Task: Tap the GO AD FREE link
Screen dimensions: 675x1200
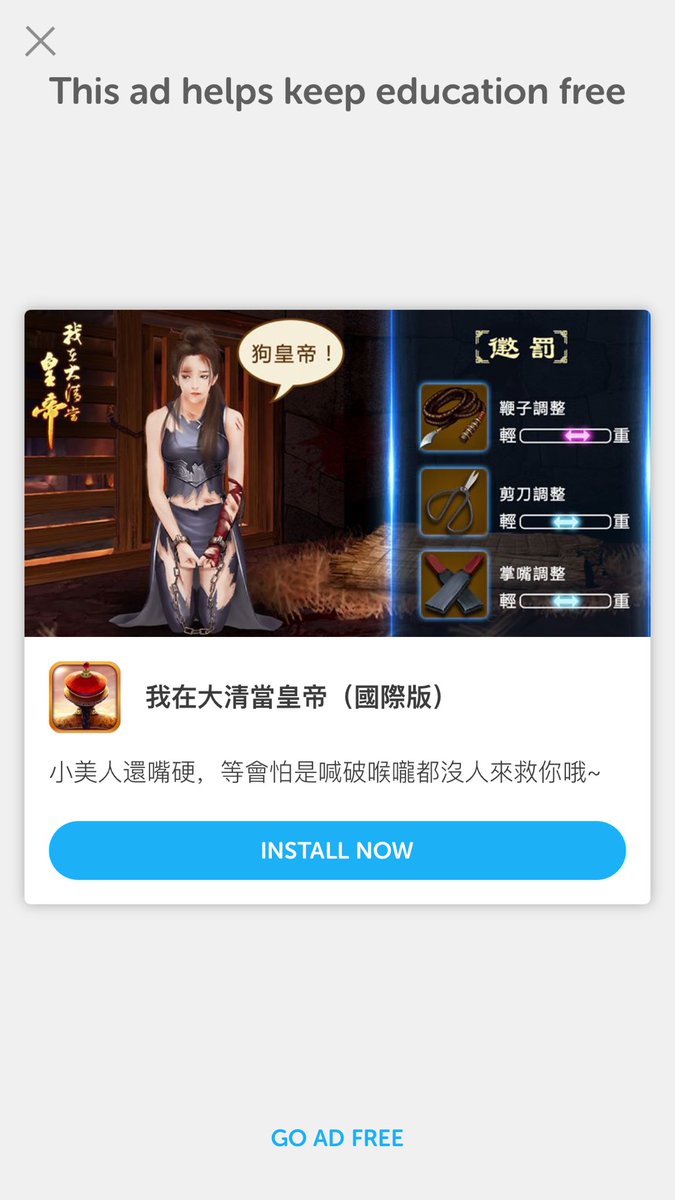Action: point(337,1138)
